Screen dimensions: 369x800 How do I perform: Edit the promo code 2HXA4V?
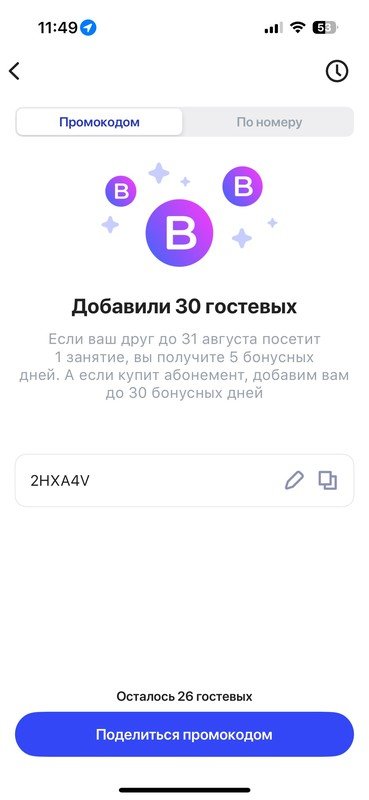[x=294, y=481]
